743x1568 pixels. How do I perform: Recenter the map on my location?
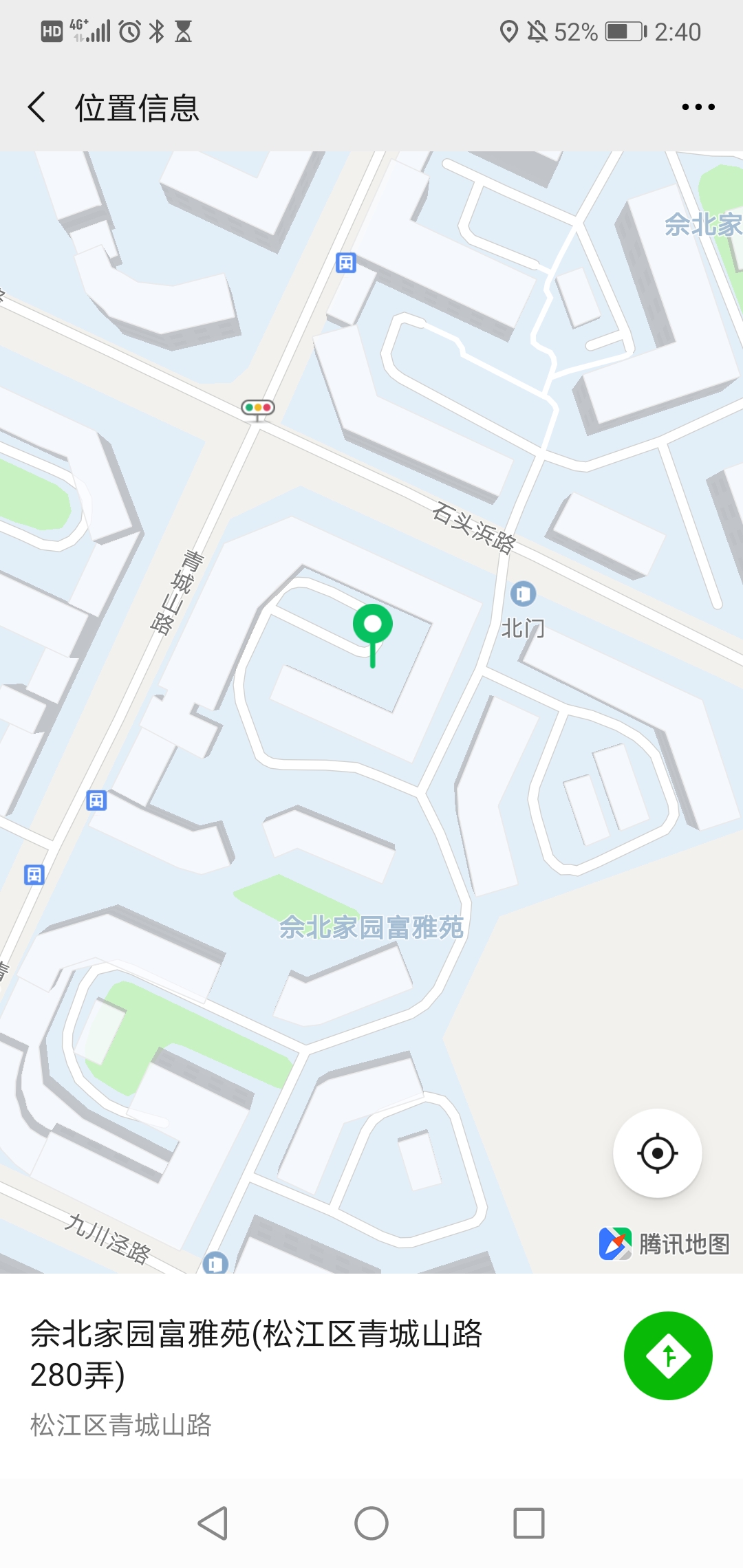657,1153
